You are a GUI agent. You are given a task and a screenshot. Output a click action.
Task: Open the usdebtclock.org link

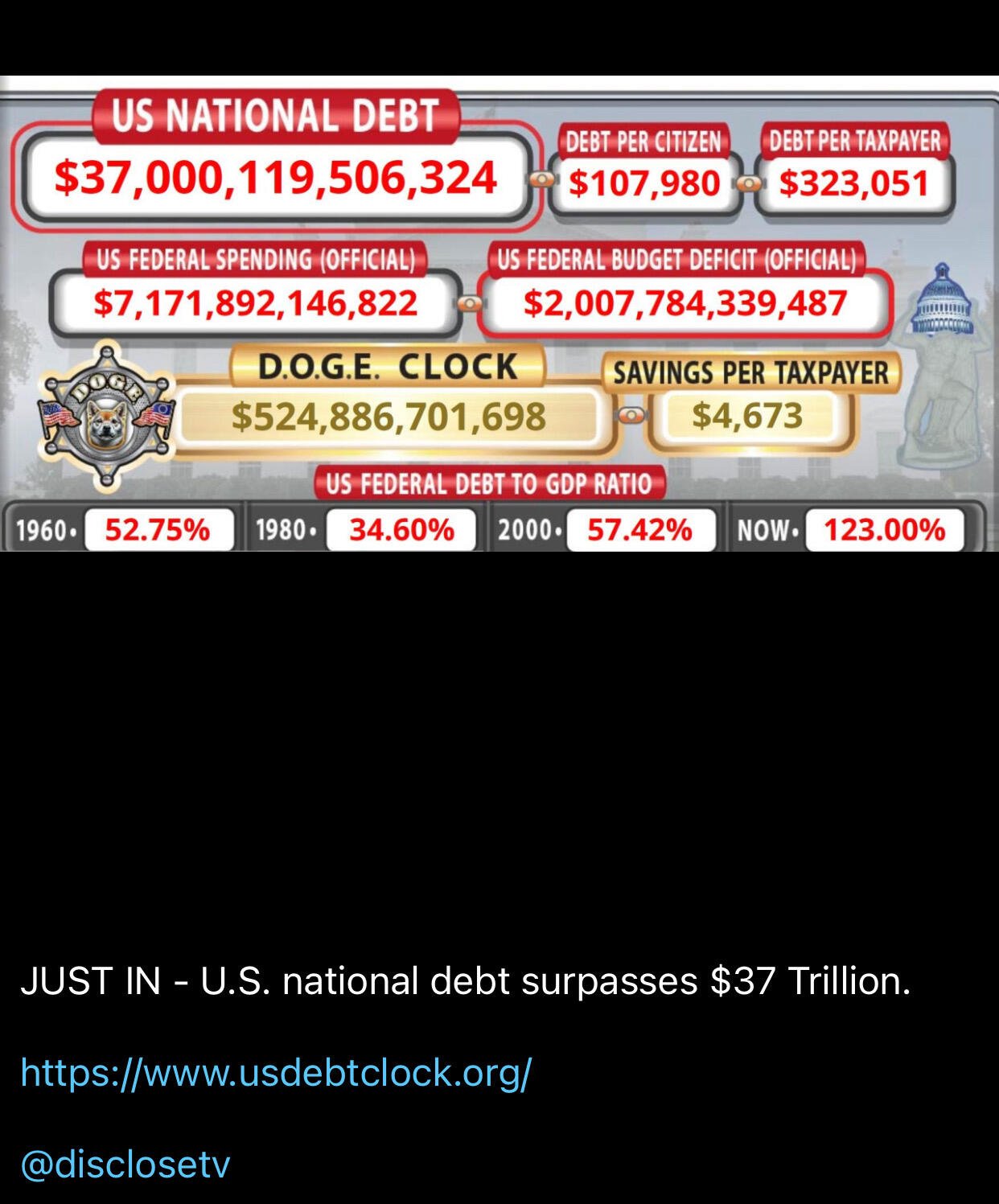click(x=276, y=1072)
